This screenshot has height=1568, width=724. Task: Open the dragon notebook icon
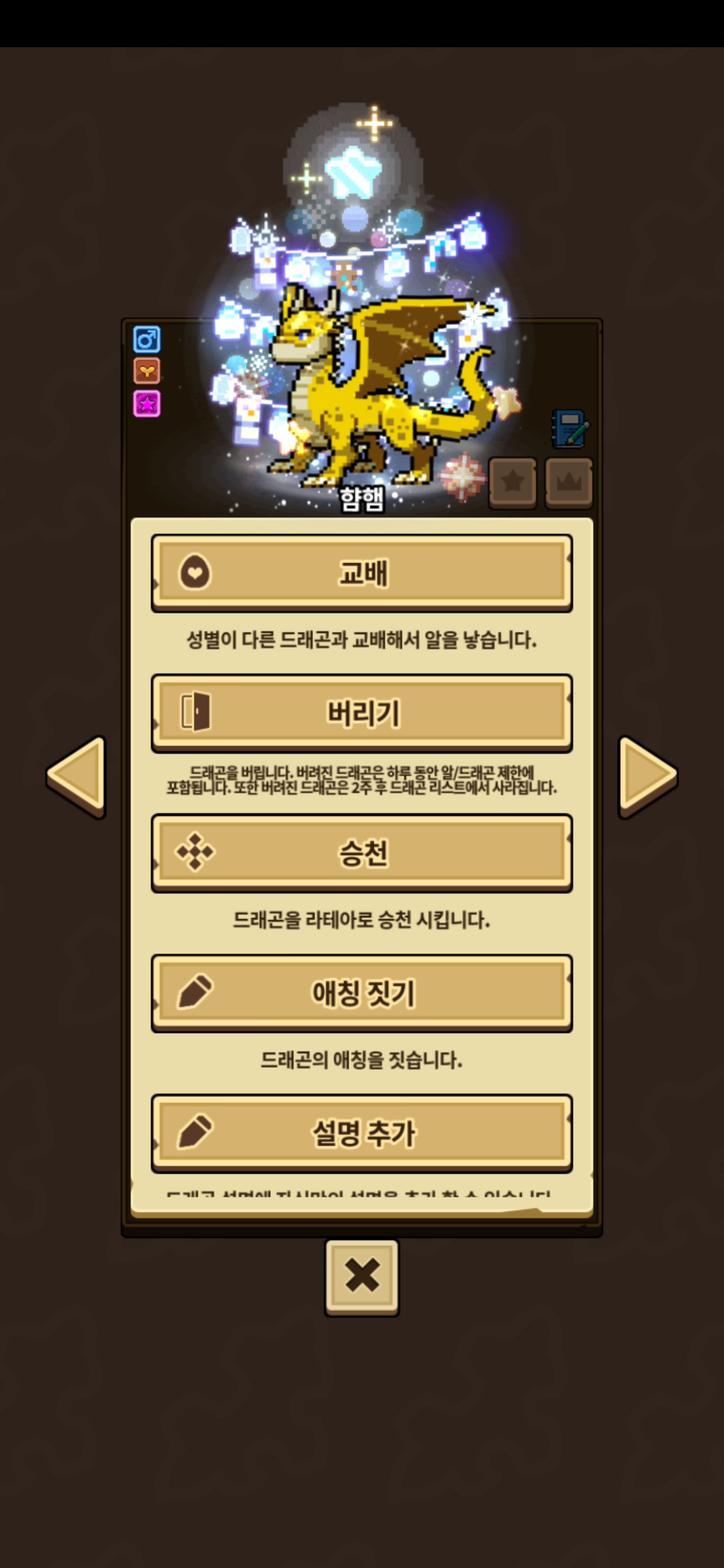pyautogui.click(x=570, y=429)
